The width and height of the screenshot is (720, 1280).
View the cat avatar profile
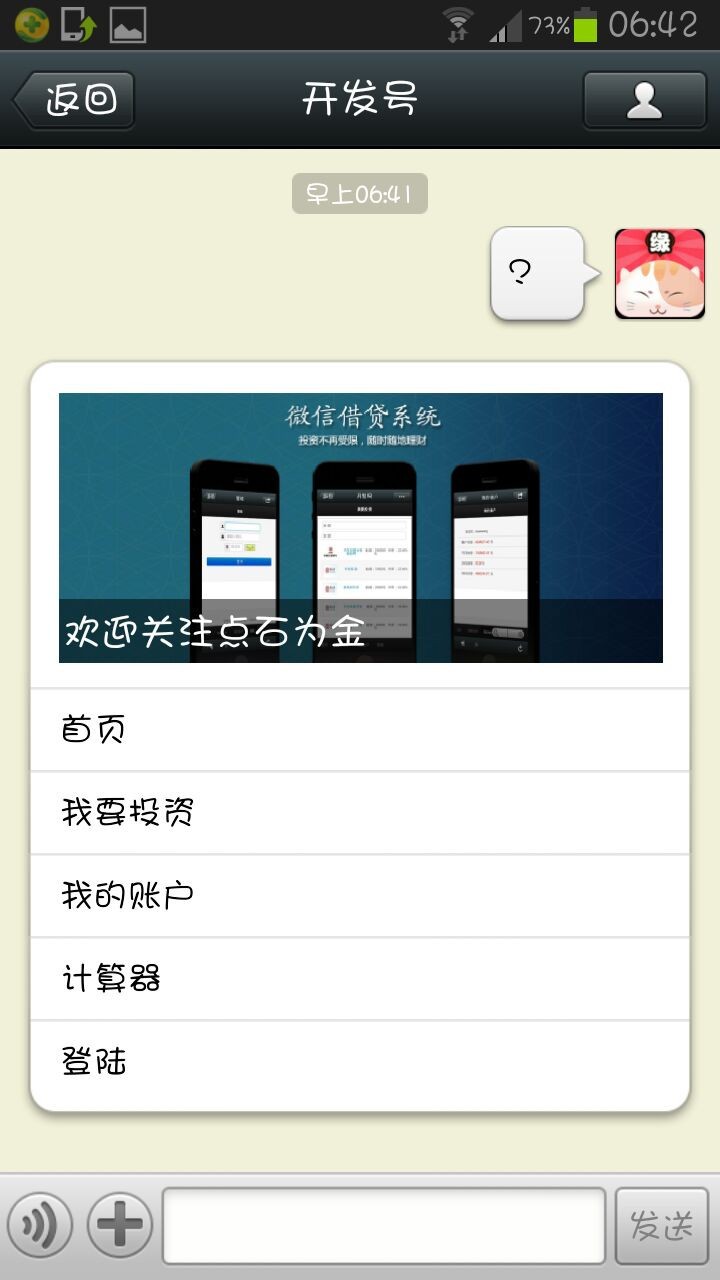click(x=659, y=274)
